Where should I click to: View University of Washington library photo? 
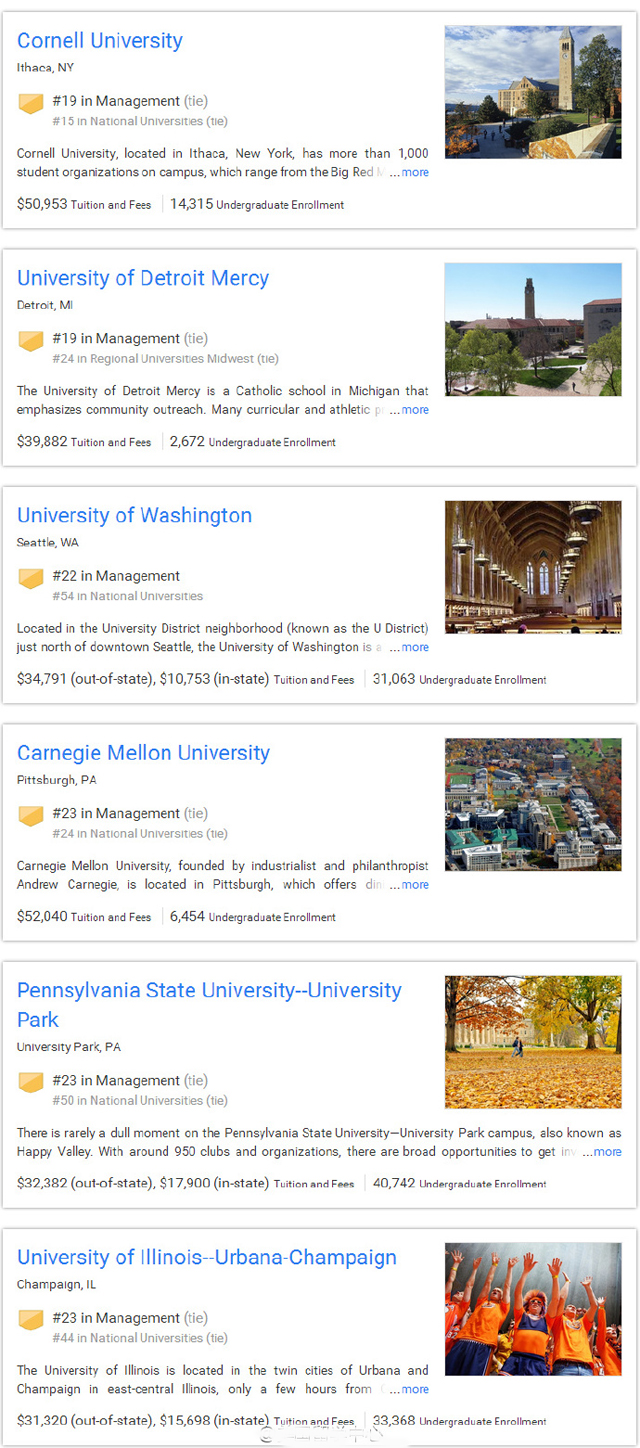[533, 567]
